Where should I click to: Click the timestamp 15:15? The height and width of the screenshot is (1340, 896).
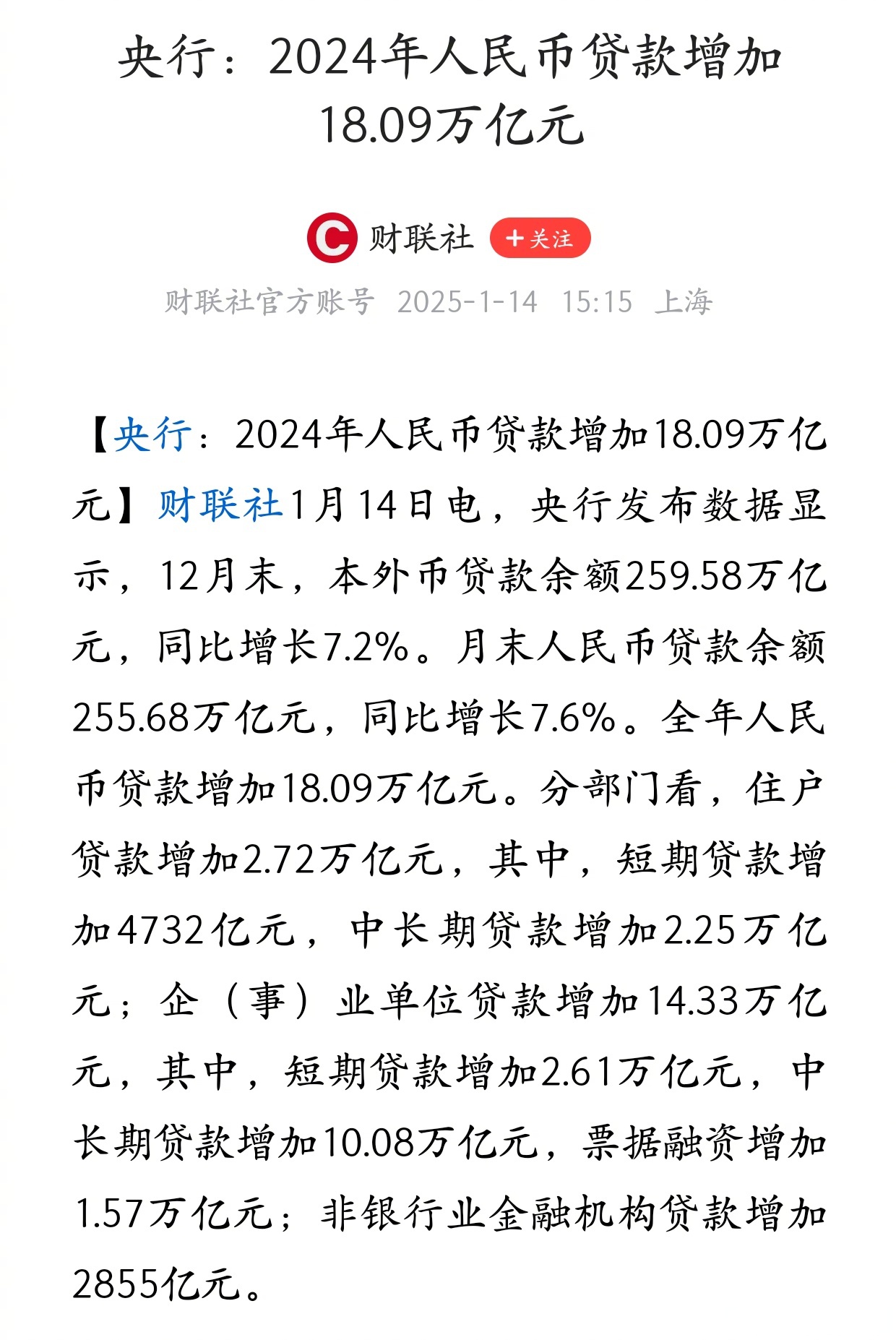click(596, 299)
